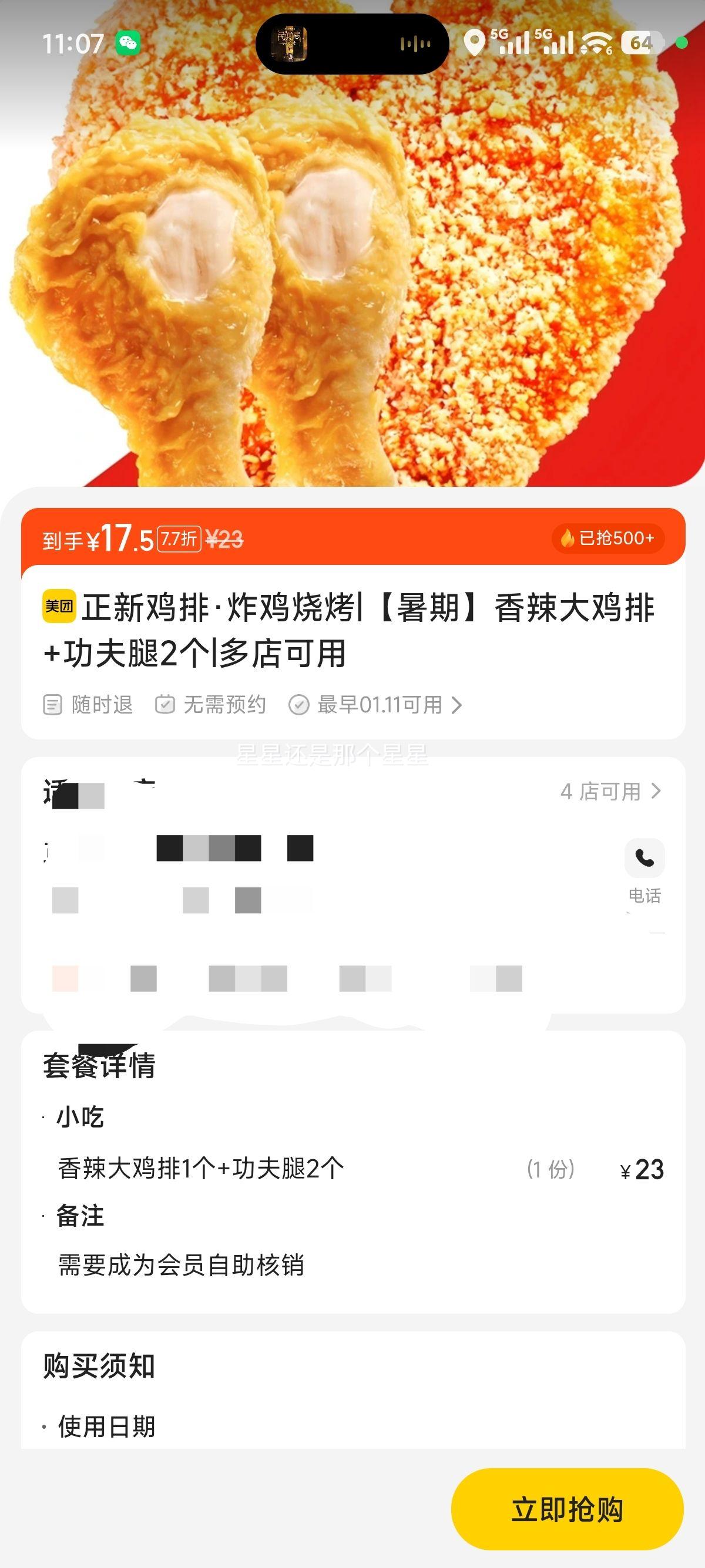This screenshot has width=705, height=1568.
Task: Tap the Wi-Fi indicator in the status bar
Action: (597, 44)
